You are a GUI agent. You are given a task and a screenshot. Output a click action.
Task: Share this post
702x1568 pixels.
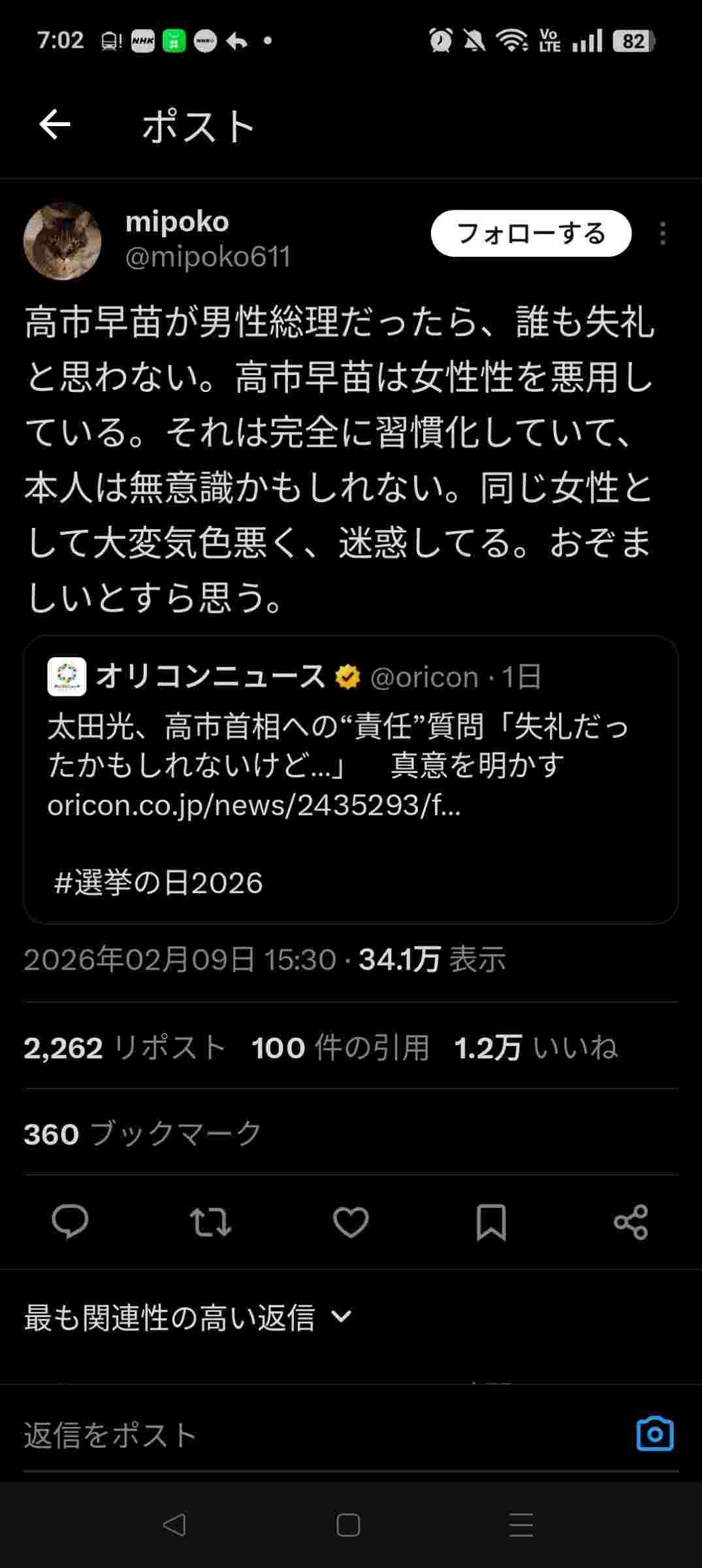click(631, 1222)
